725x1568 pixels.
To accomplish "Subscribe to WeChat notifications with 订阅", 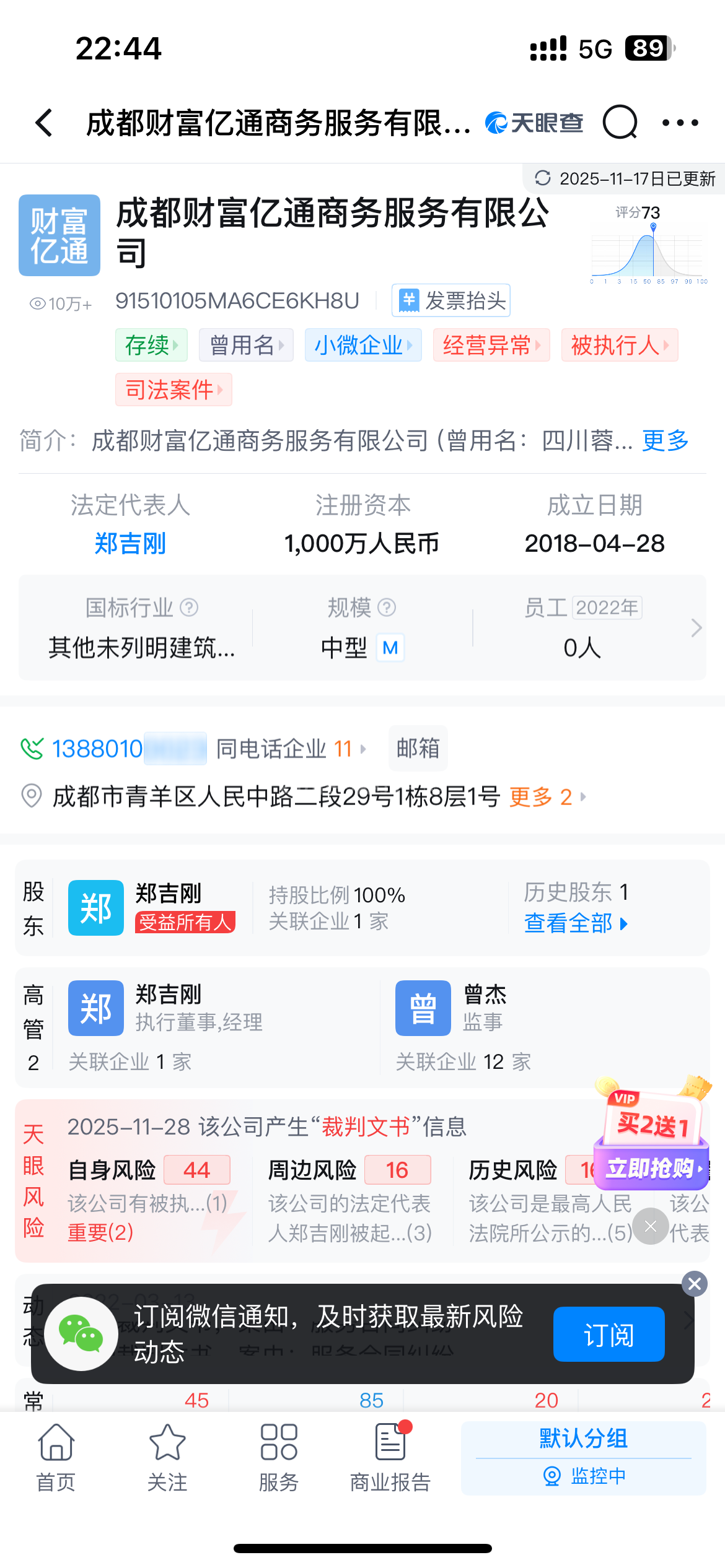I will coord(609,1335).
